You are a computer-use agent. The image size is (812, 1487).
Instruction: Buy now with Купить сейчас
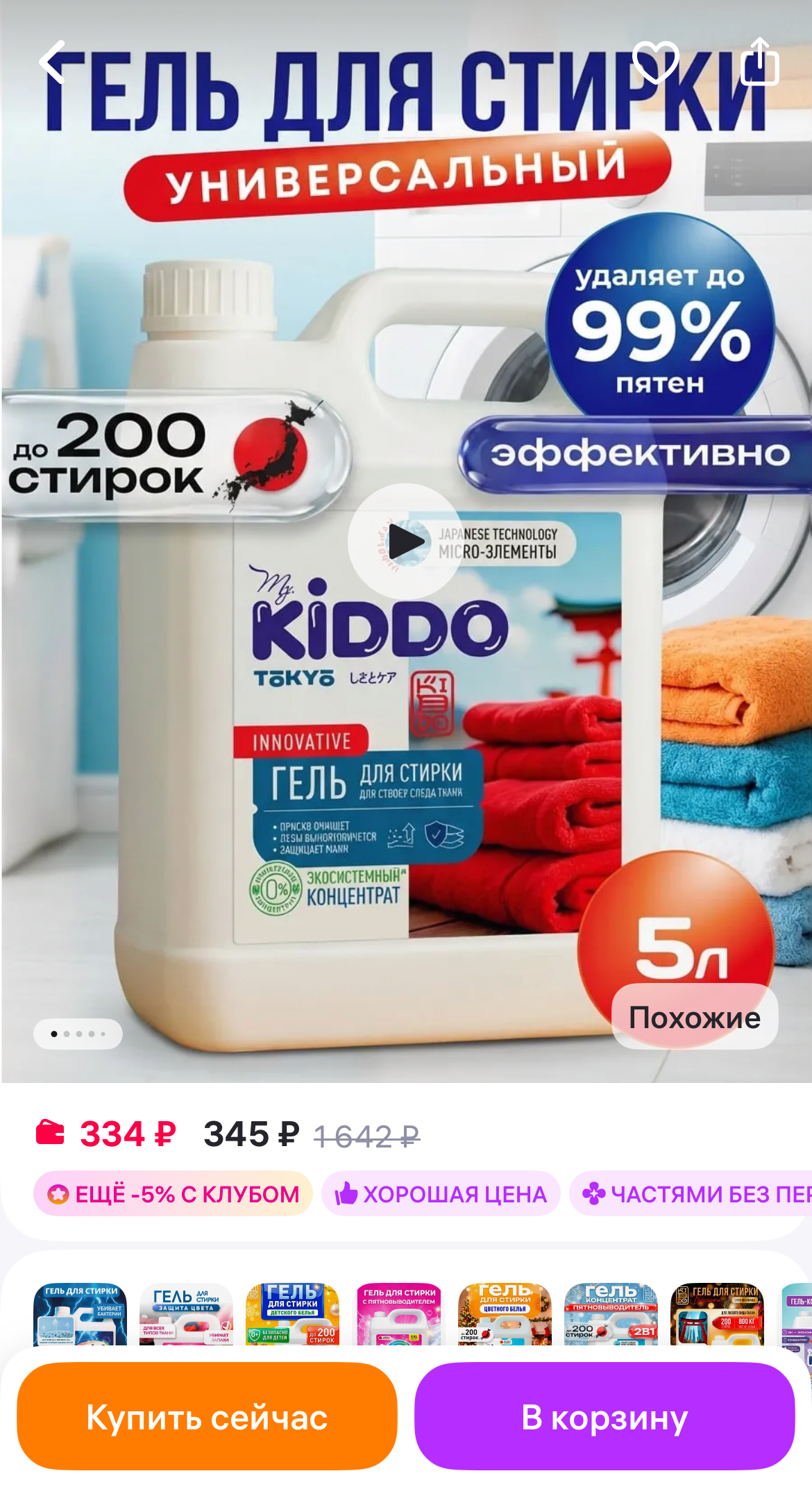(x=207, y=1416)
